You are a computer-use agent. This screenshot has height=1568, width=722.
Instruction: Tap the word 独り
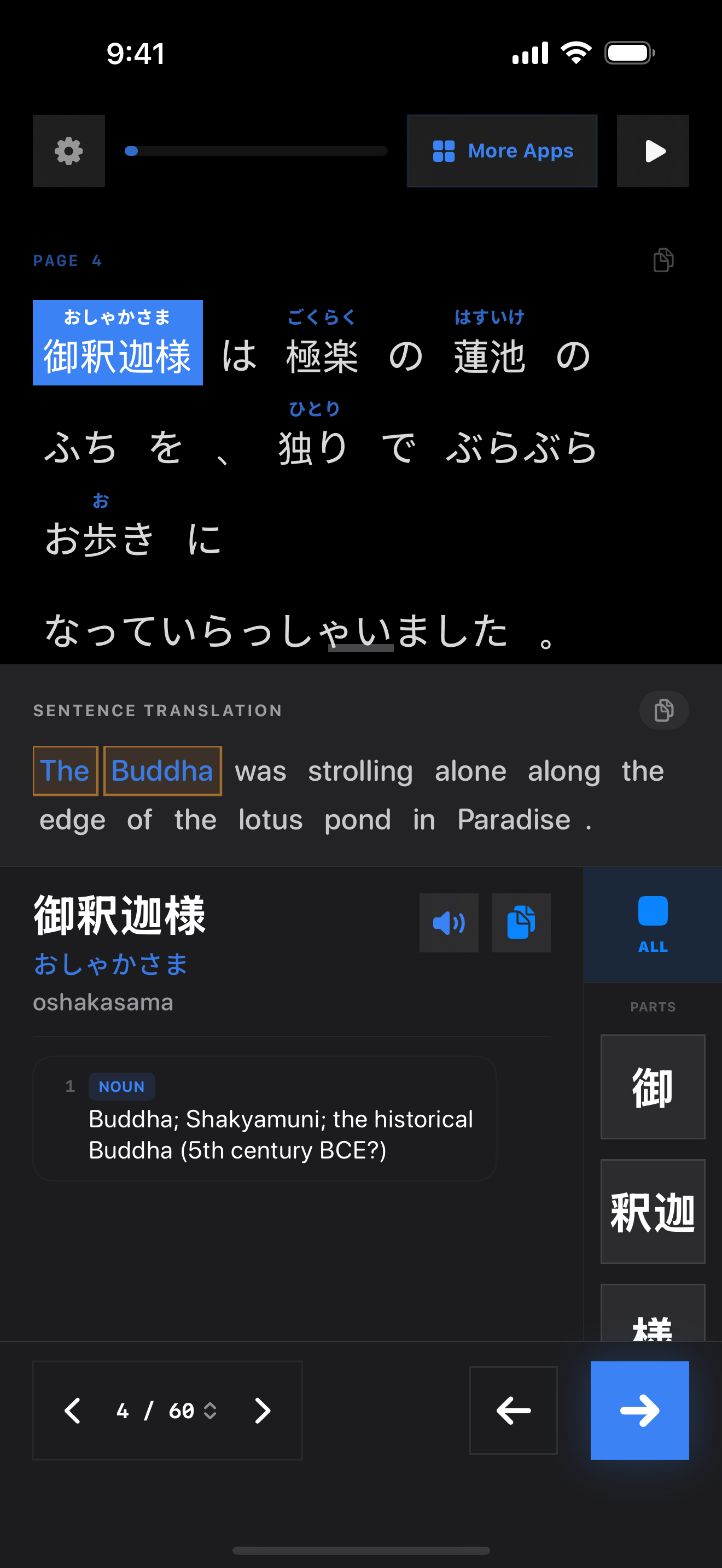pos(313,447)
